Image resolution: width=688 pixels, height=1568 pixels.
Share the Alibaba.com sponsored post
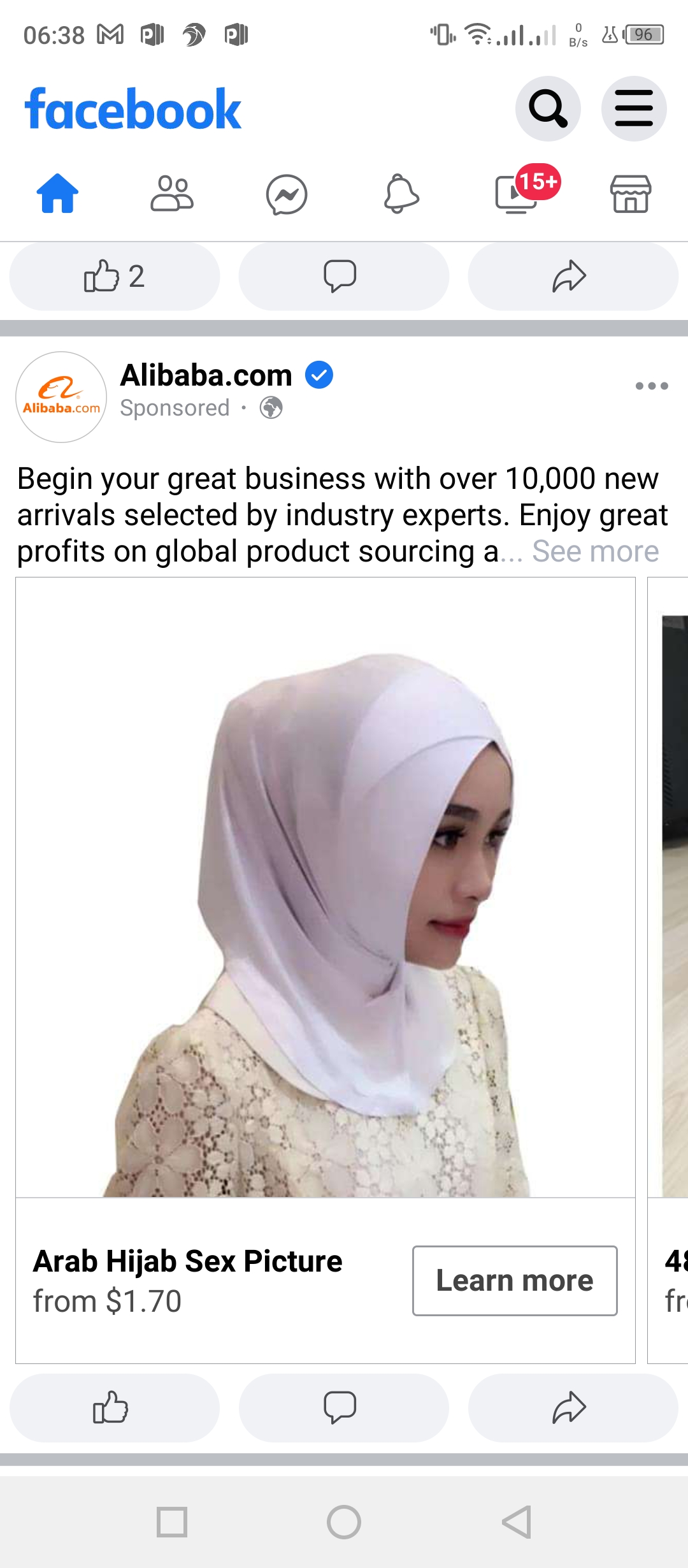(x=573, y=1407)
